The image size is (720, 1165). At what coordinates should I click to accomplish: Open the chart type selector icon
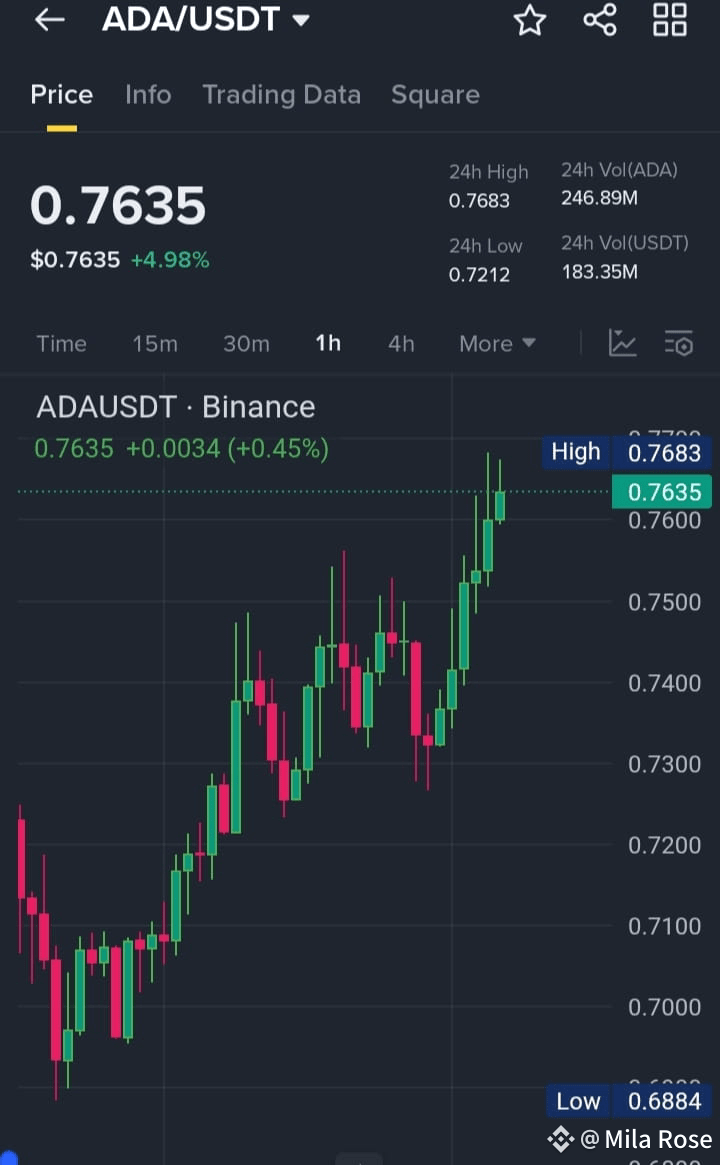coord(622,343)
